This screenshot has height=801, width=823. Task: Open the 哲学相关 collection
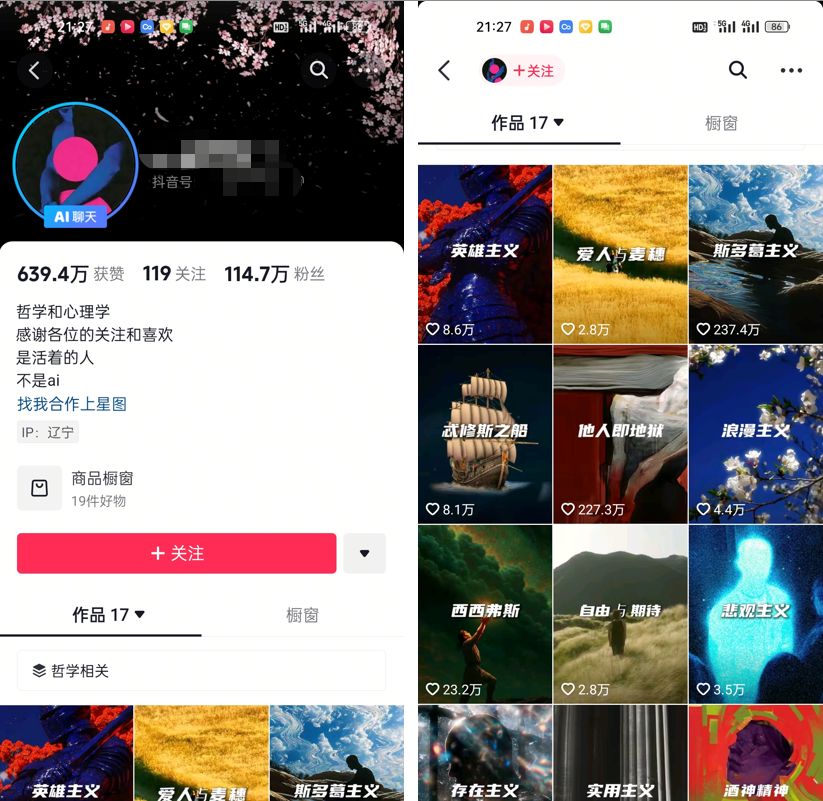pyautogui.click(x=200, y=671)
